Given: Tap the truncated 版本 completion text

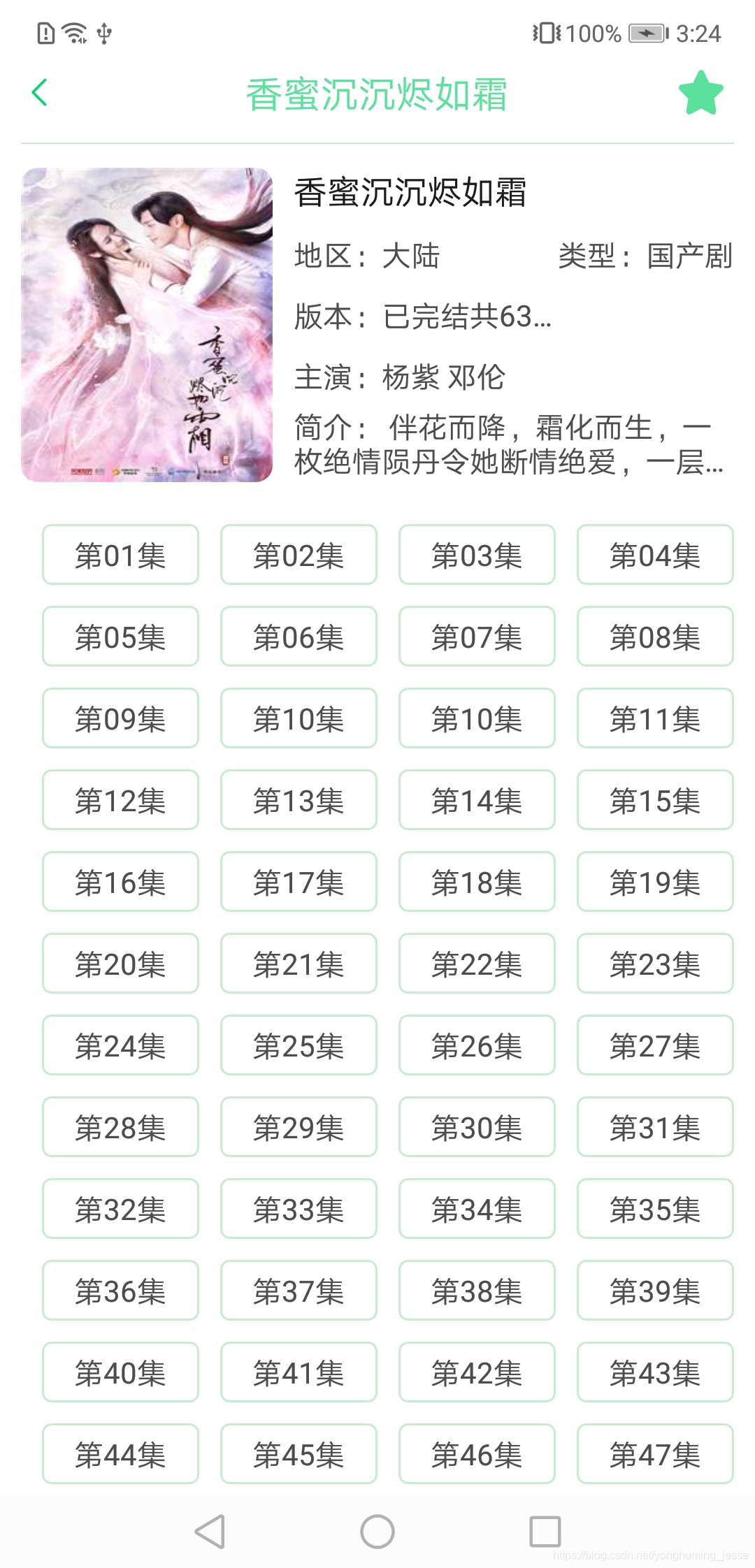Looking at the screenshot, I should (422, 318).
